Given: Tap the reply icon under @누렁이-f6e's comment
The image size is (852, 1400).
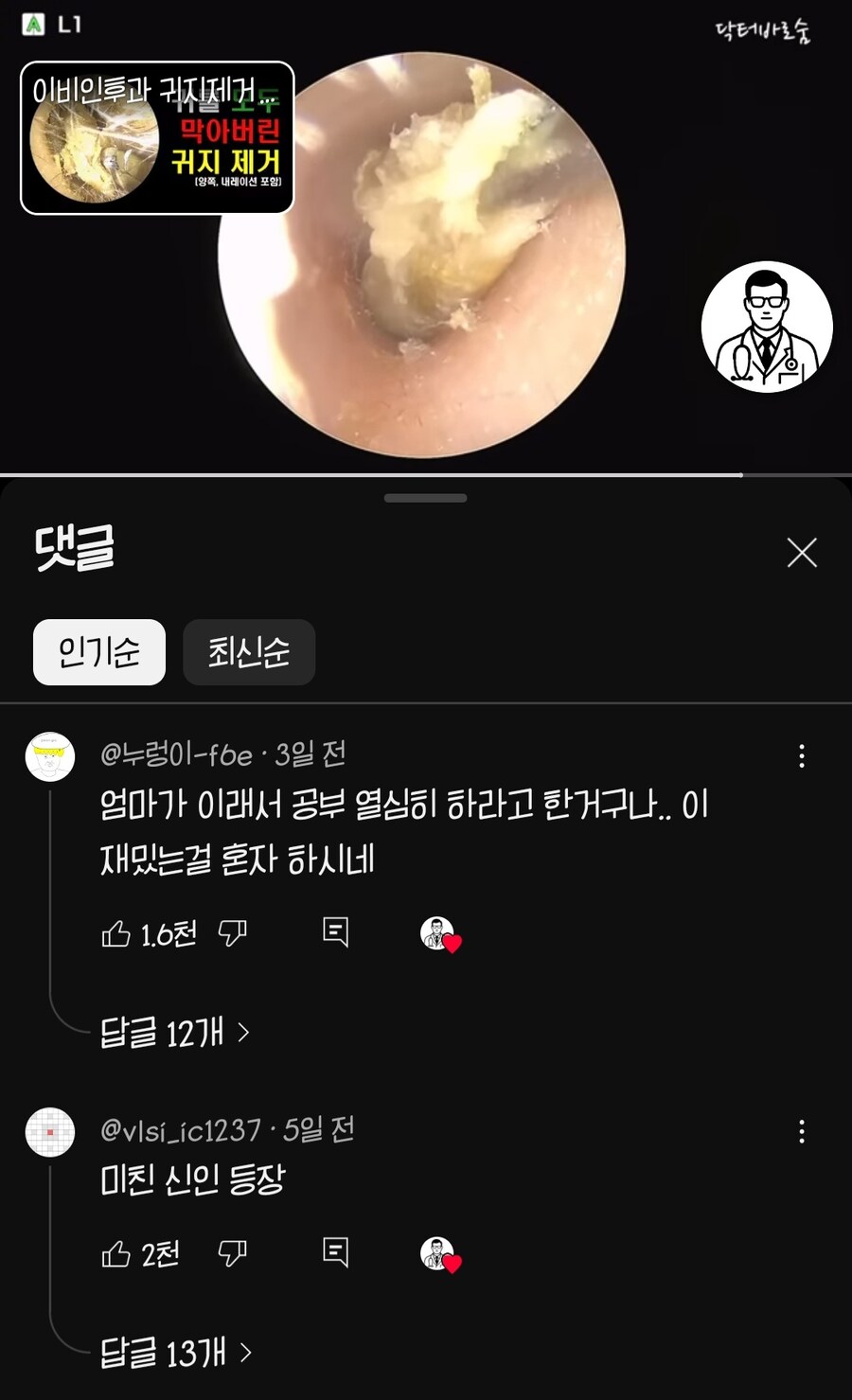Looking at the screenshot, I should tap(337, 932).
